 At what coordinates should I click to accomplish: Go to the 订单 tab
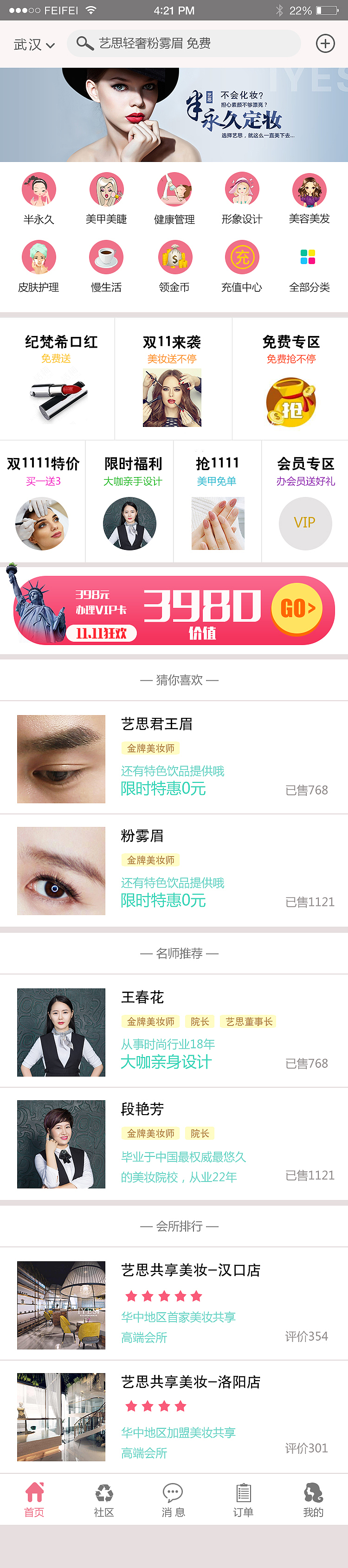coord(243,1500)
